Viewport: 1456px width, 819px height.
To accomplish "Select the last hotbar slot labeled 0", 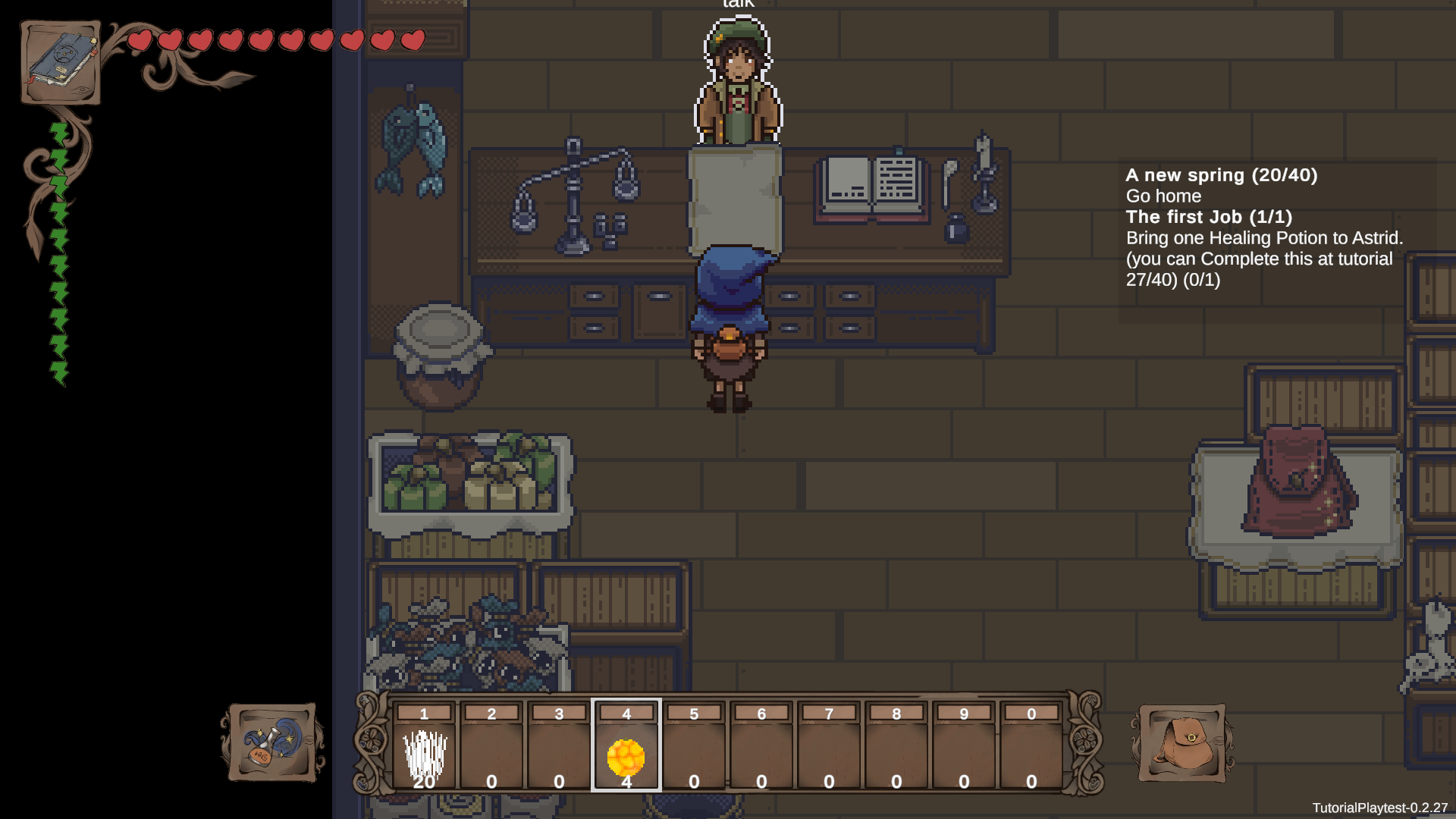I will pyautogui.click(x=1031, y=746).
